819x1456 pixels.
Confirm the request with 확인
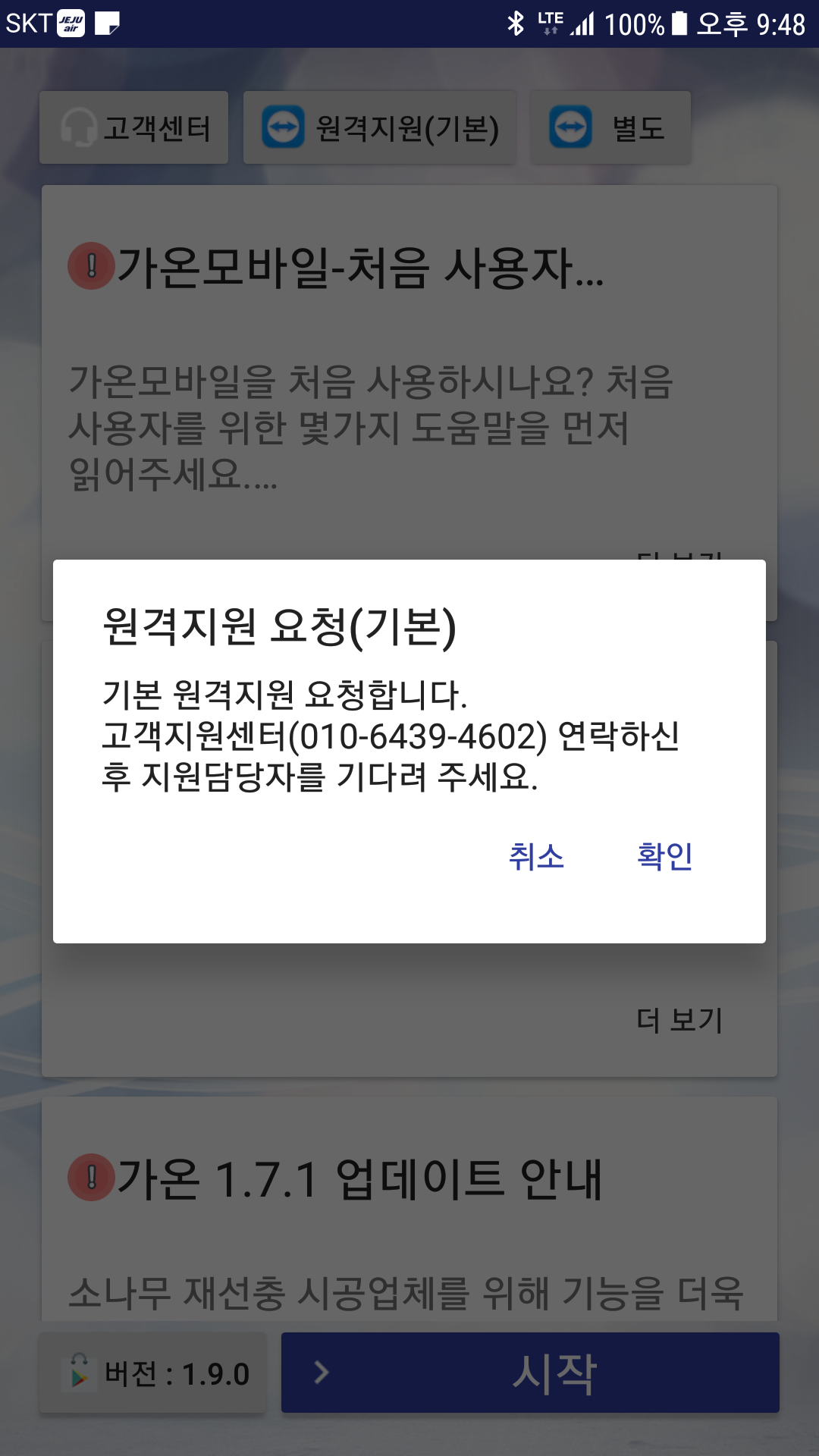coord(665,856)
